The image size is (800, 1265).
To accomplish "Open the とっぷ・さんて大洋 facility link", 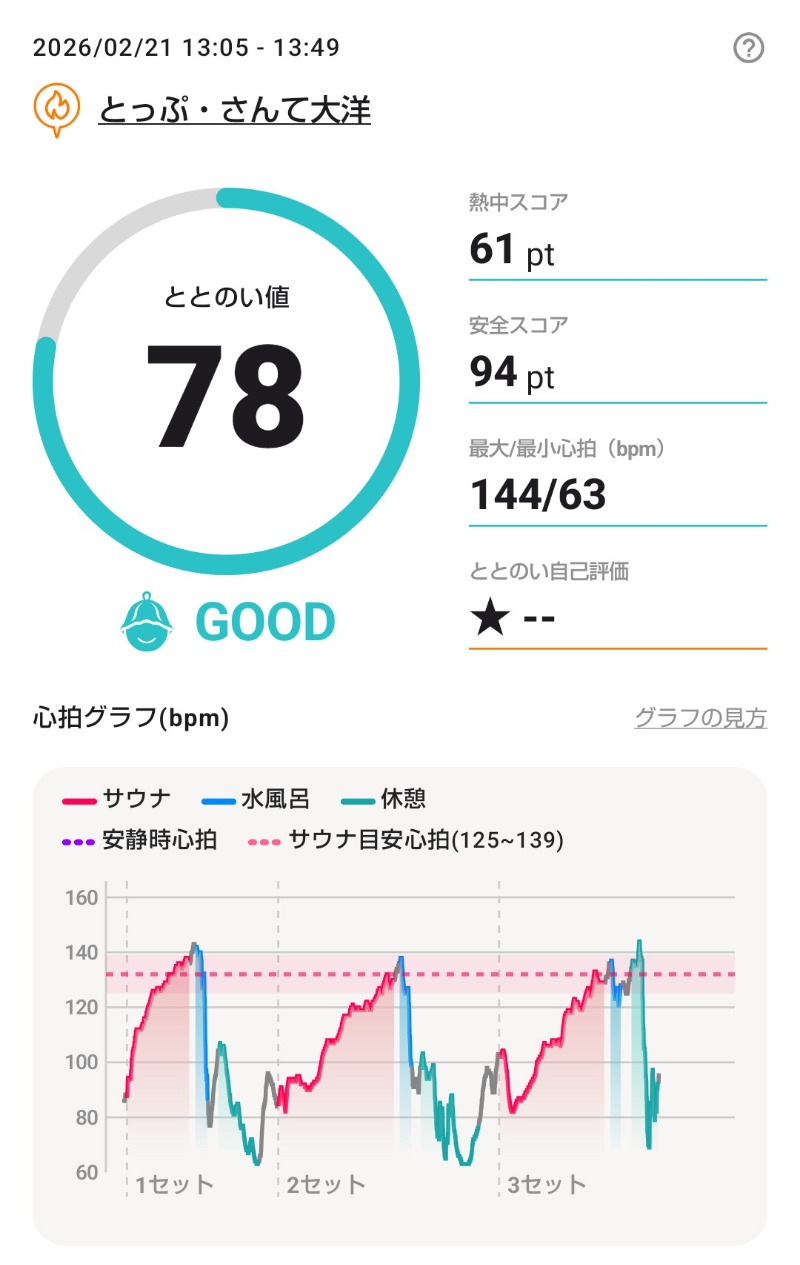I will (x=234, y=108).
